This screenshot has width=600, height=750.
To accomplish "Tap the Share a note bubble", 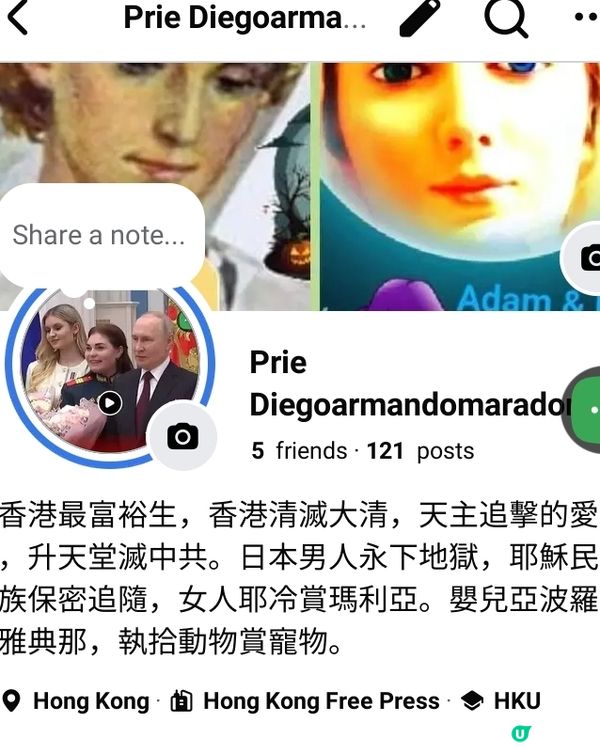I will click(x=99, y=235).
